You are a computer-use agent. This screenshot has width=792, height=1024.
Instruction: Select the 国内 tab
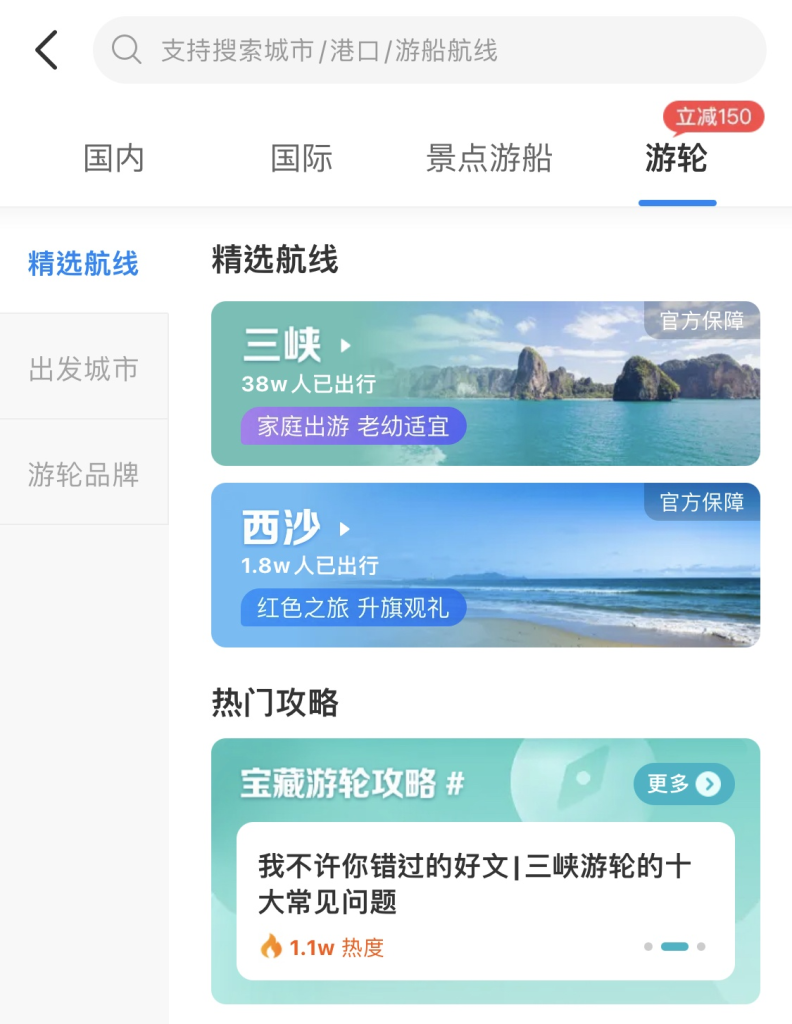[114, 158]
